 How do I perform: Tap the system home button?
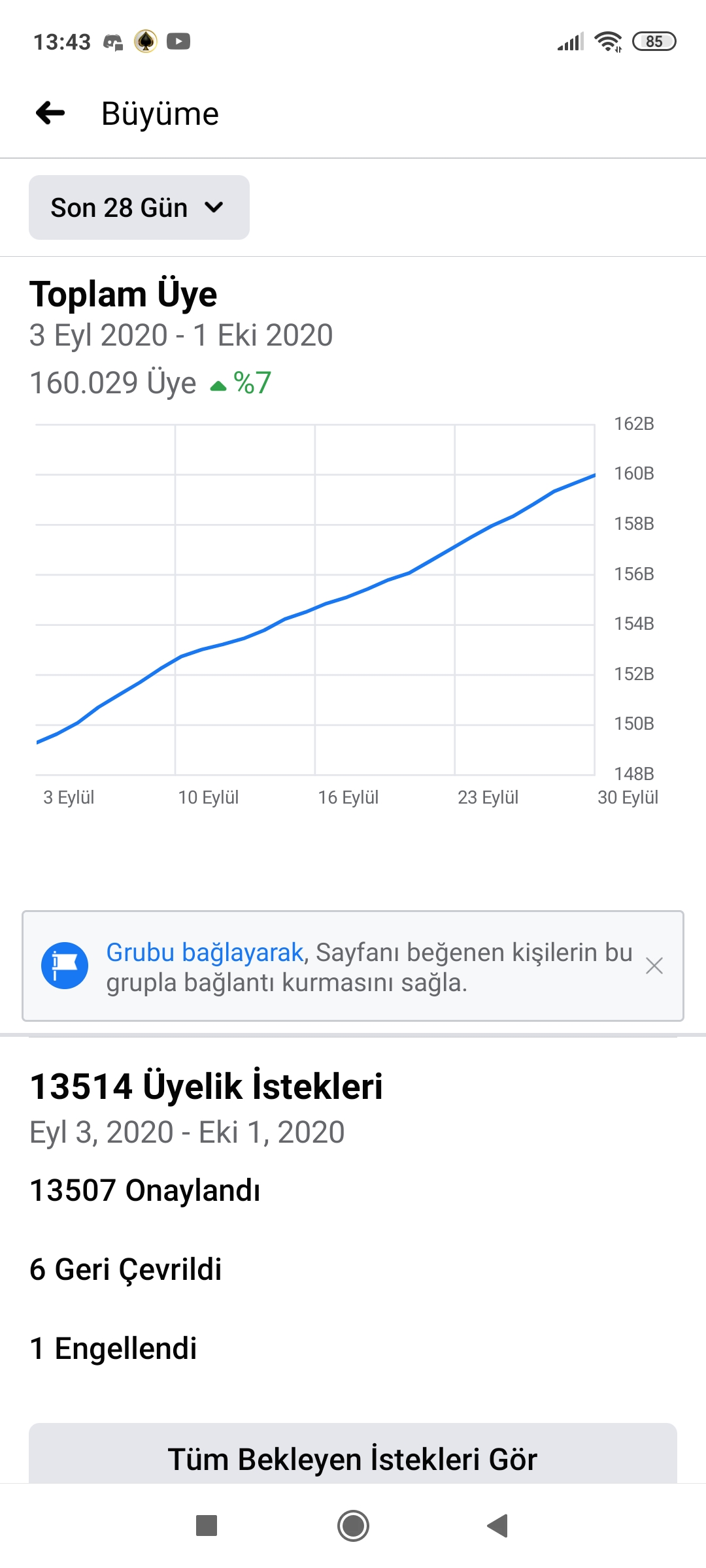pyautogui.click(x=353, y=1526)
